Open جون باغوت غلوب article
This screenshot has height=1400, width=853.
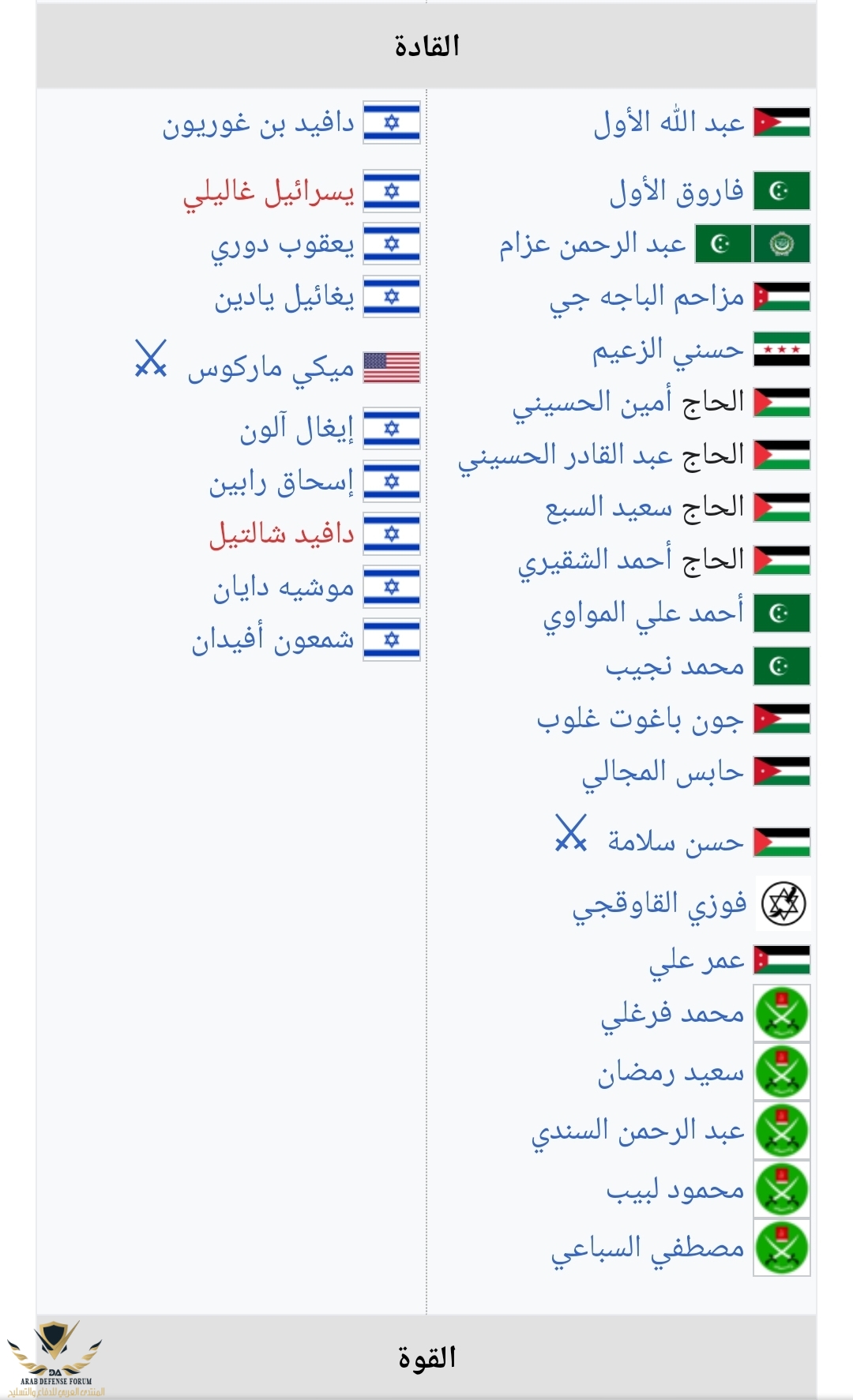click(x=640, y=720)
